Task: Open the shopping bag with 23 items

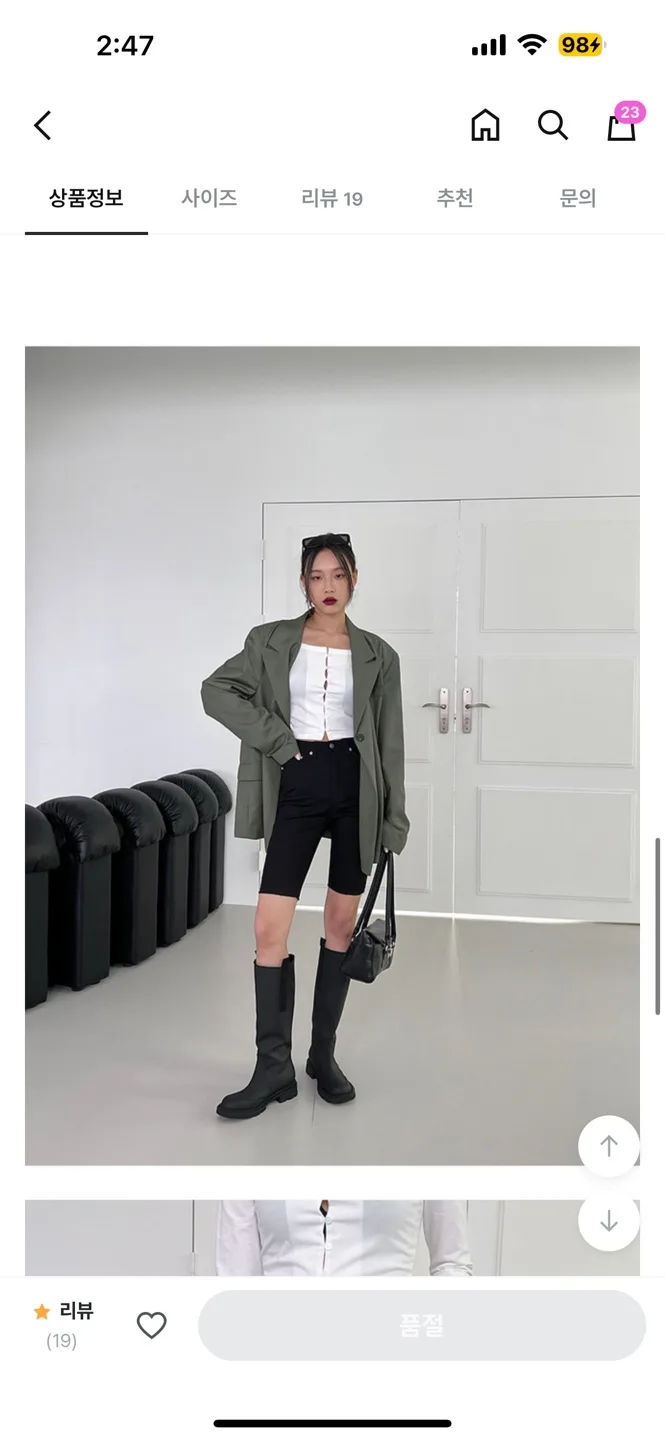Action: 621,126
